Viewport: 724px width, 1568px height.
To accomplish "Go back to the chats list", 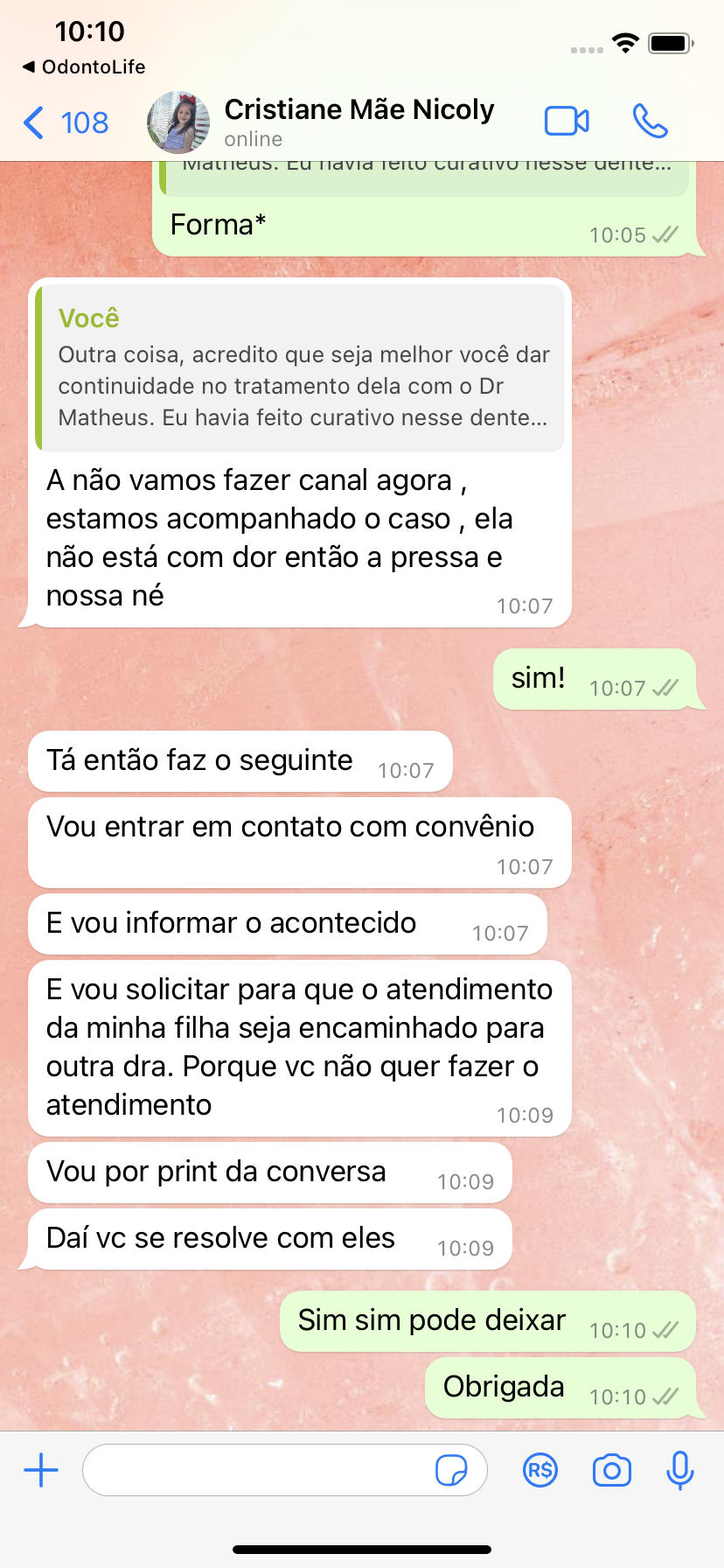I will pos(66,122).
